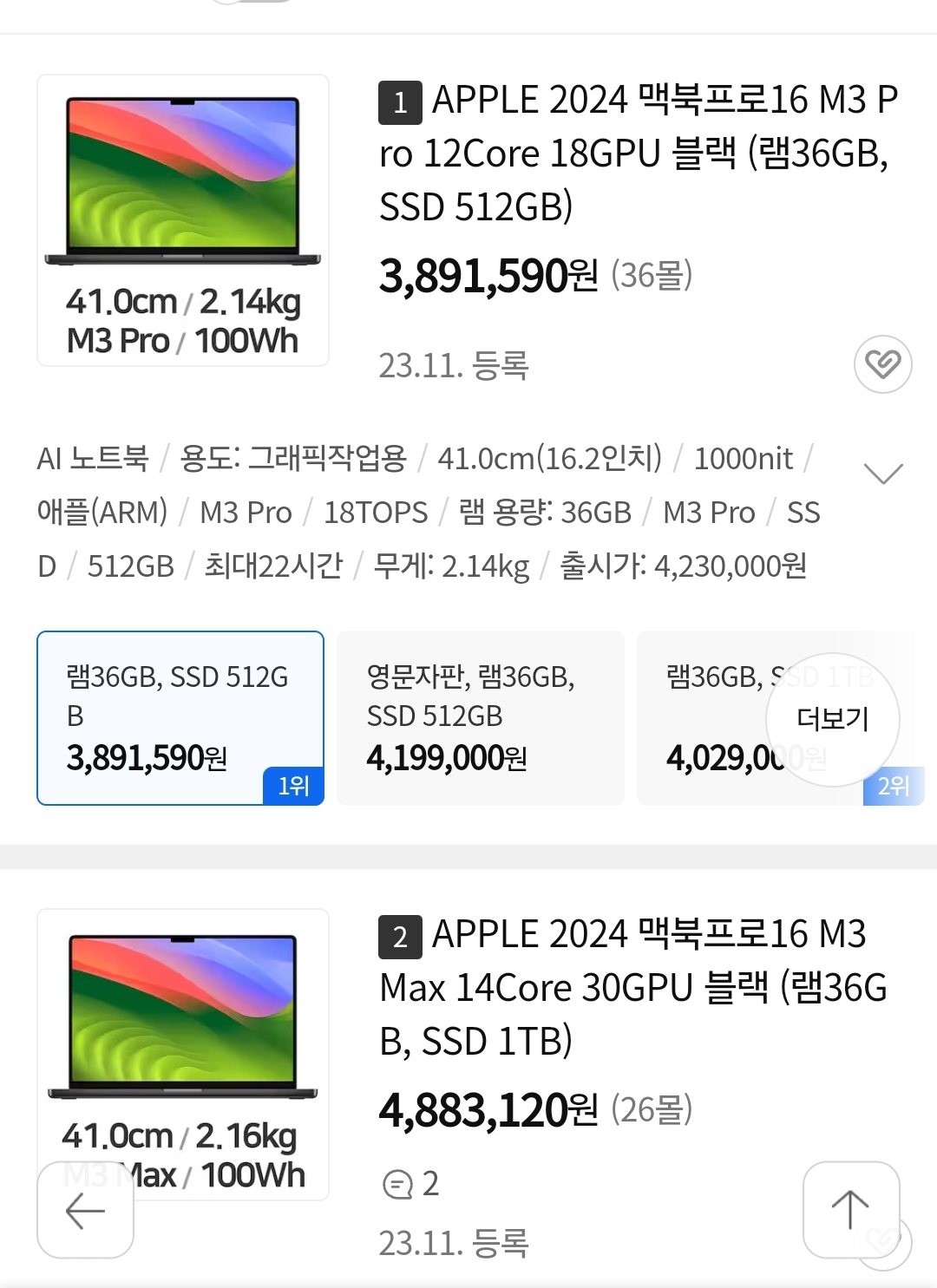
Task: Open the M3 Pro 12Core 18GPU product title
Action: (638, 153)
